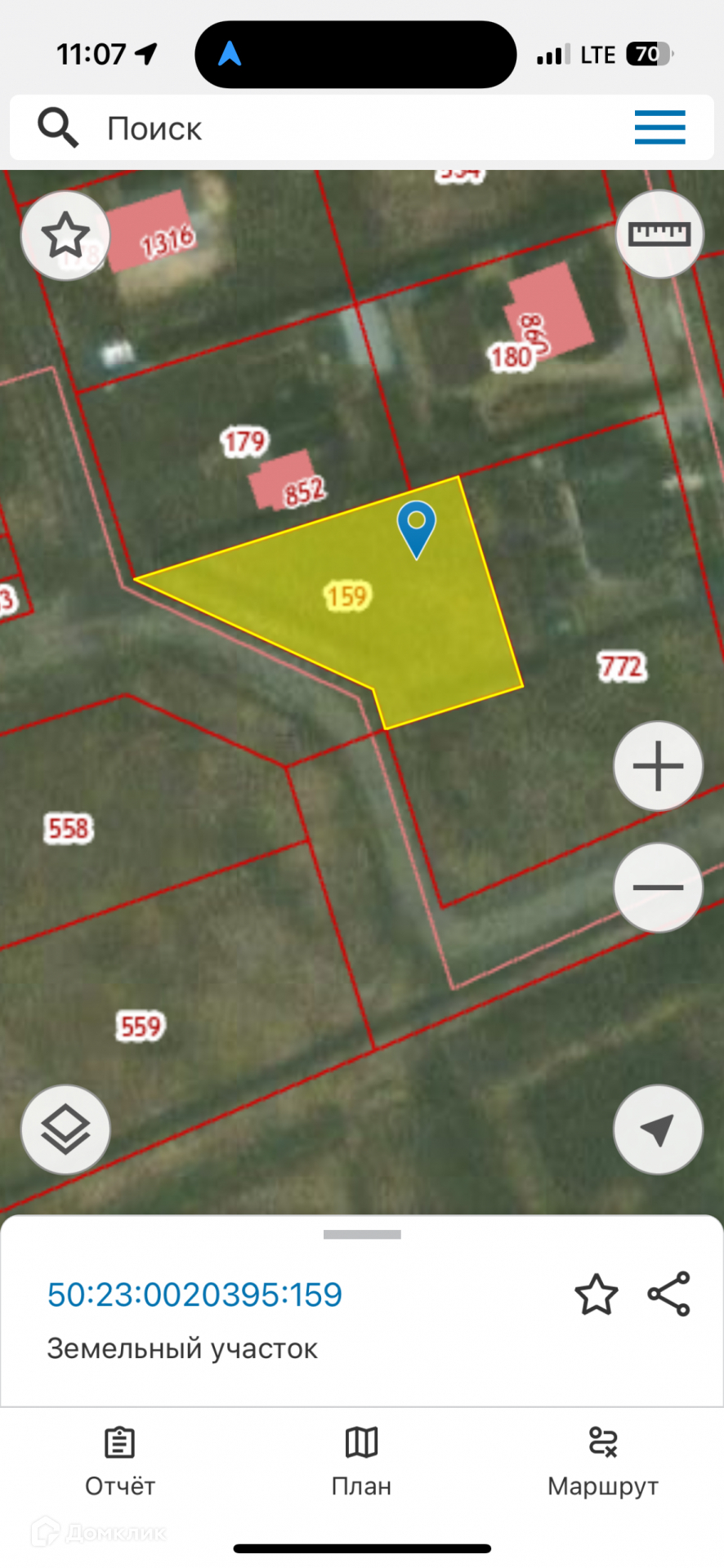Open the Отчёт tab
724x1568 pixels.
120,1462
